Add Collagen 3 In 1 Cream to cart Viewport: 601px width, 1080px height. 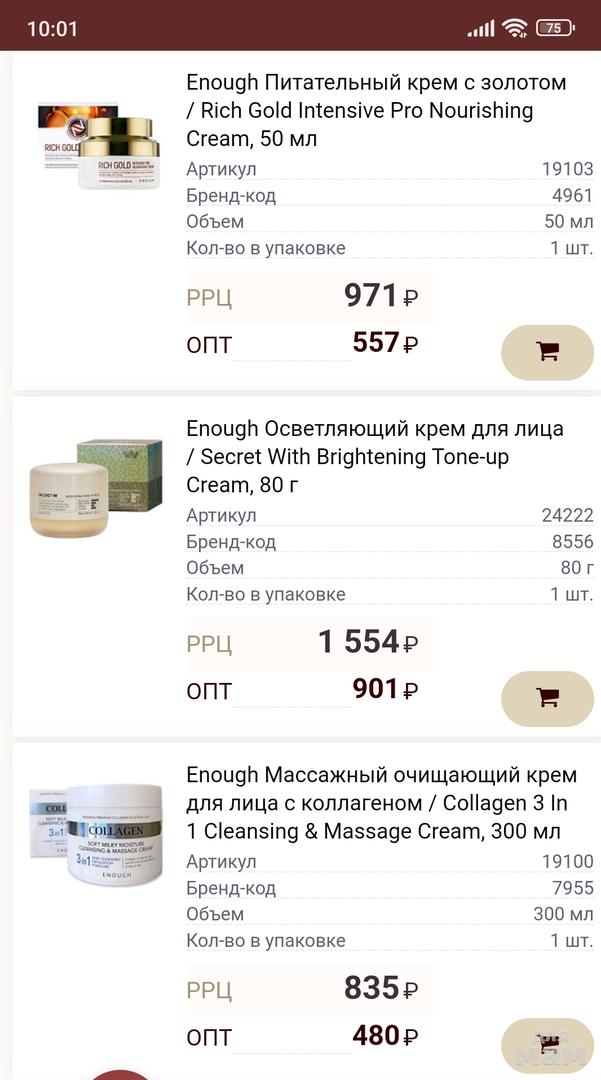[x=547, y=1044]
